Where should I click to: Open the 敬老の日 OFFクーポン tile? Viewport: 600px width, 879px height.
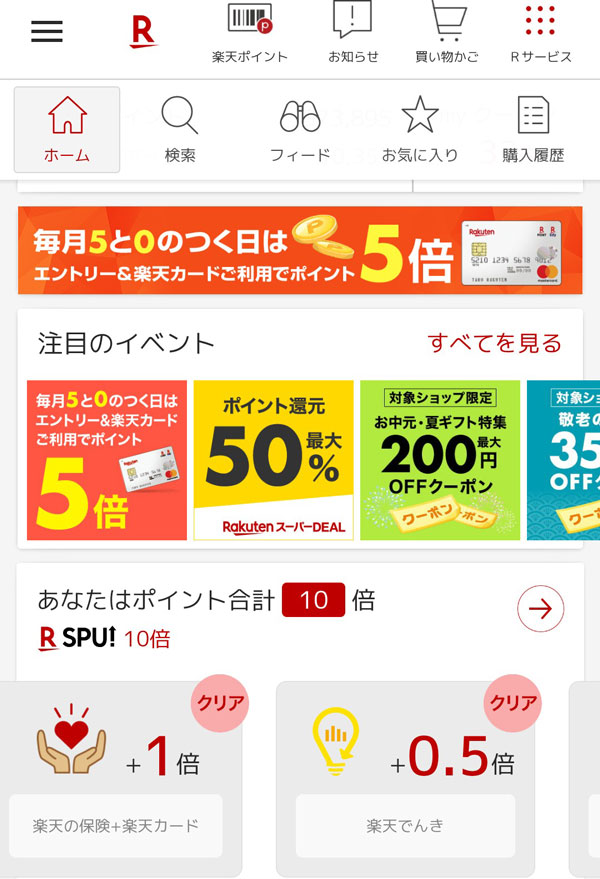[x=563, y=460]
